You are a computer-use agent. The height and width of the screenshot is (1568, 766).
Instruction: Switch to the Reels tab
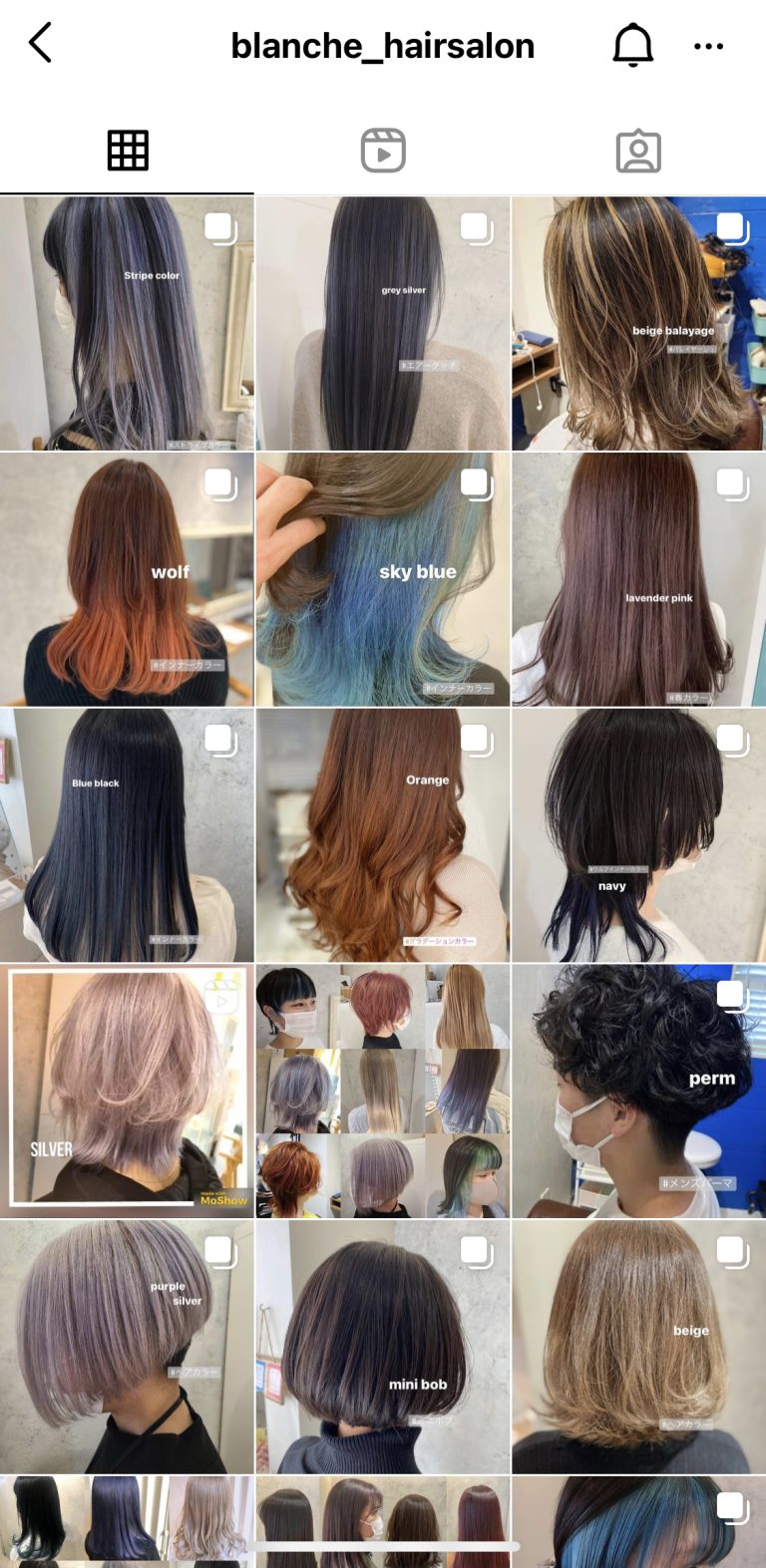tap(383, 151)
